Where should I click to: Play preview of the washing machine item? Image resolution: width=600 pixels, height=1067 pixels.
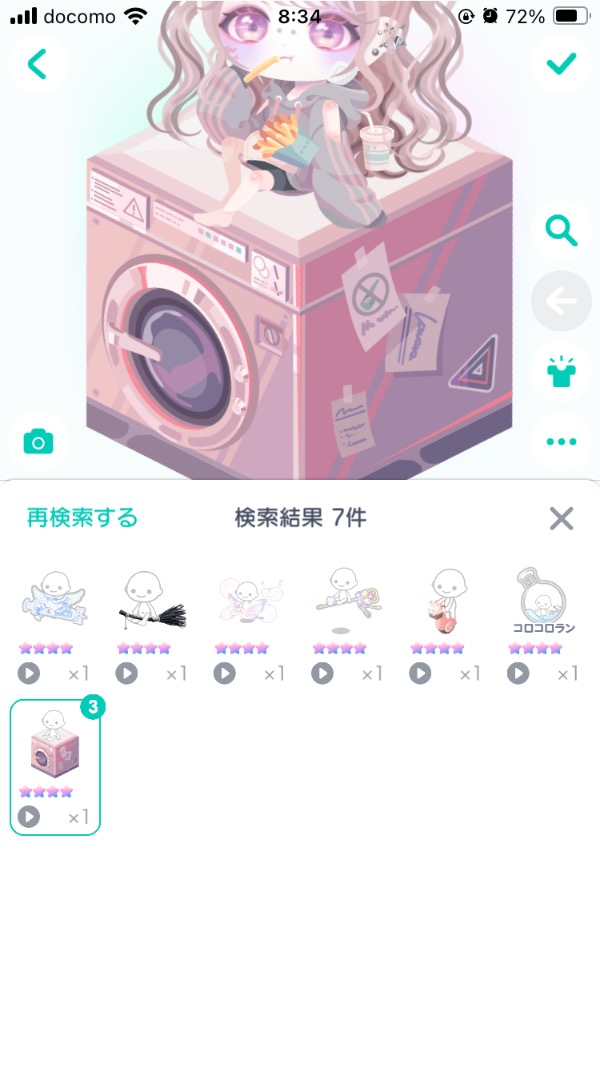(29, 817)
